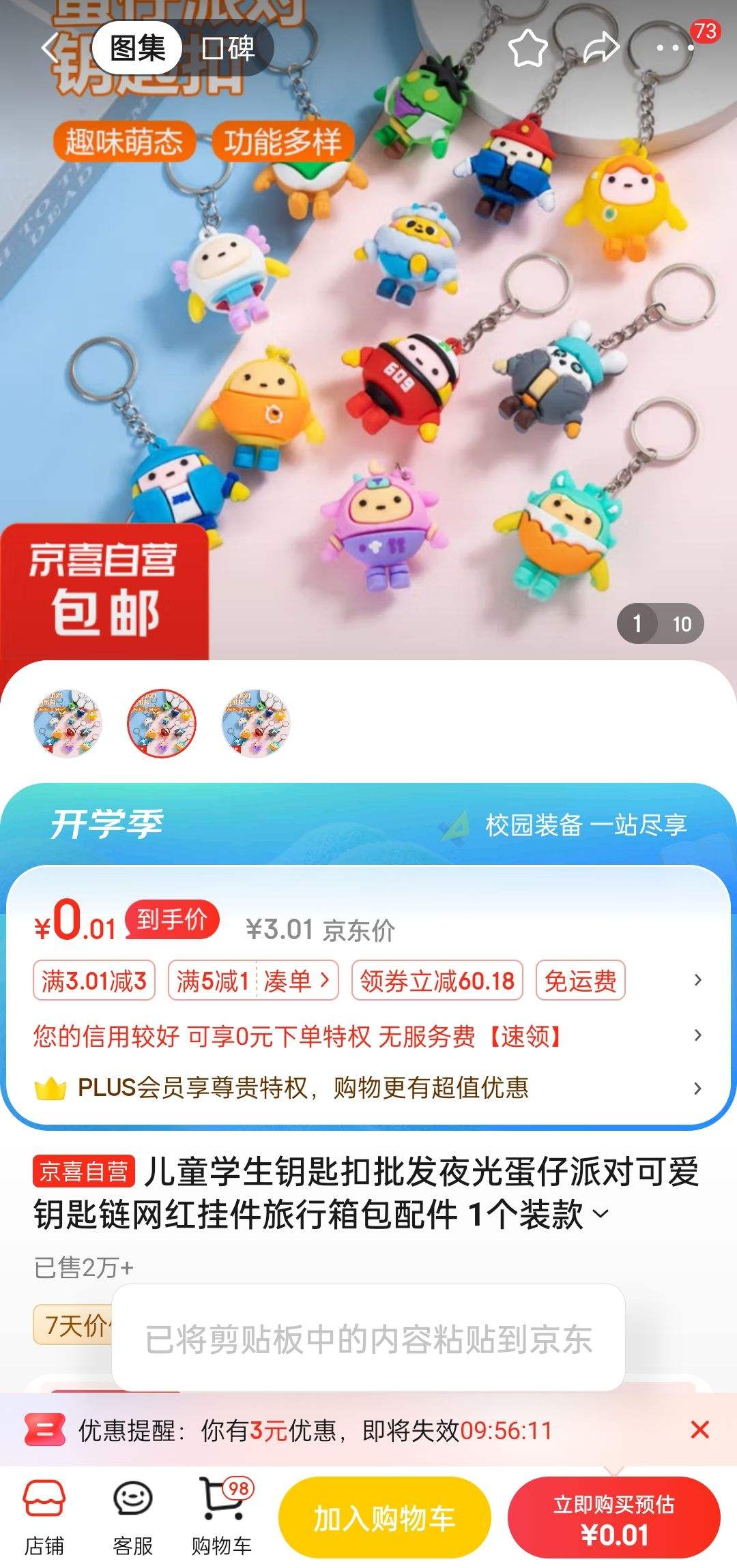
Task: Contact 客服 customer service
Action: pyautogui.click(x=132, y=1517)
